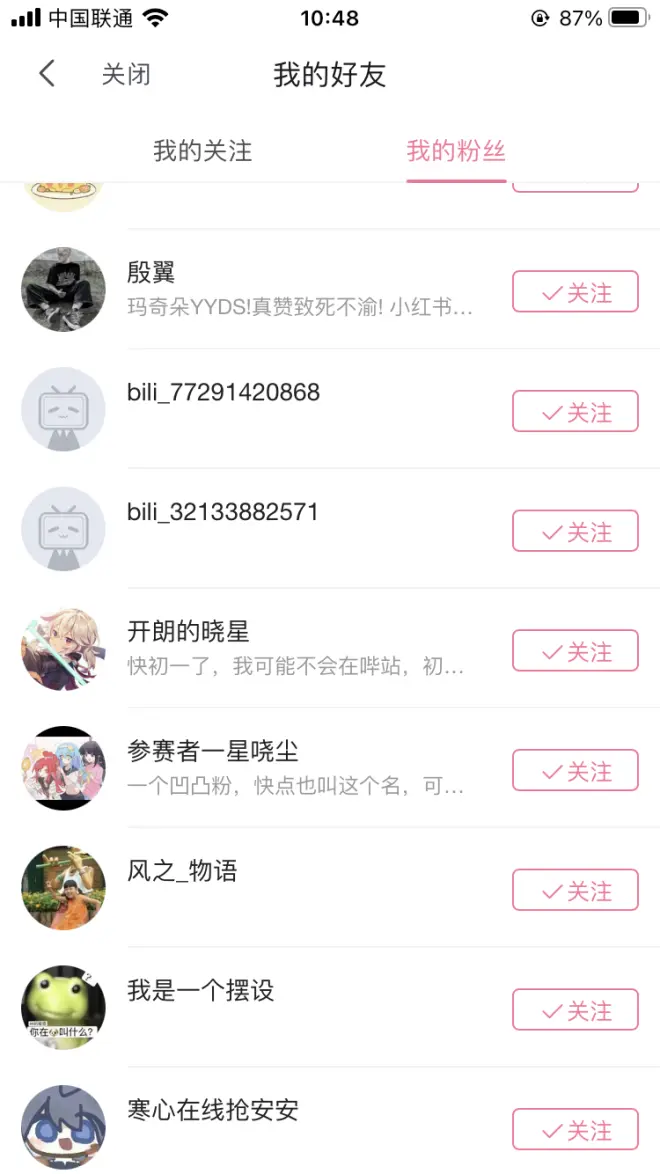Tap the 关注 button for 开朗的晓星
Viewport: 660px width, 1174px height.
(575, 651)
